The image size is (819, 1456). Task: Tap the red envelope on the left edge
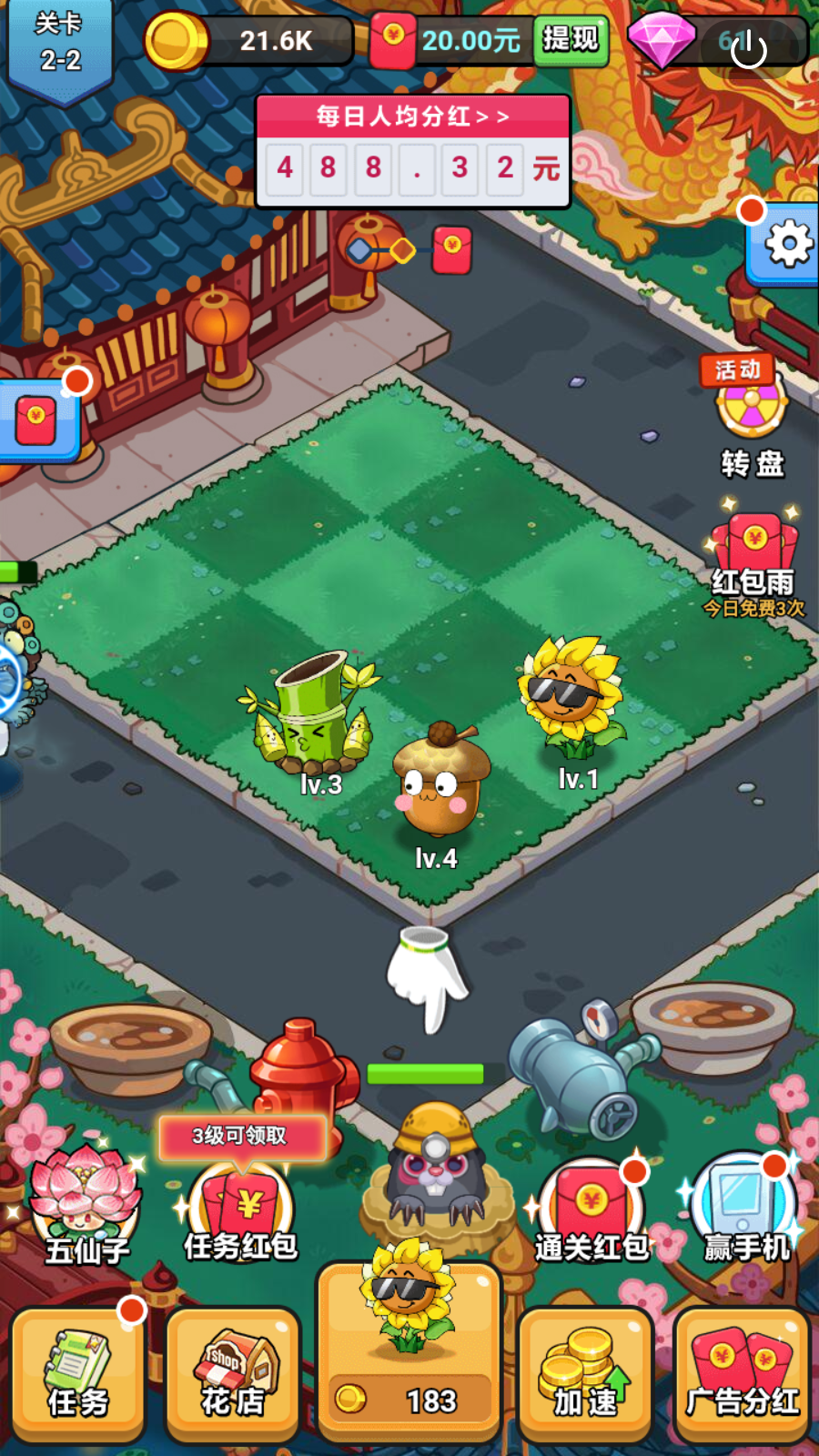[36, 420]
